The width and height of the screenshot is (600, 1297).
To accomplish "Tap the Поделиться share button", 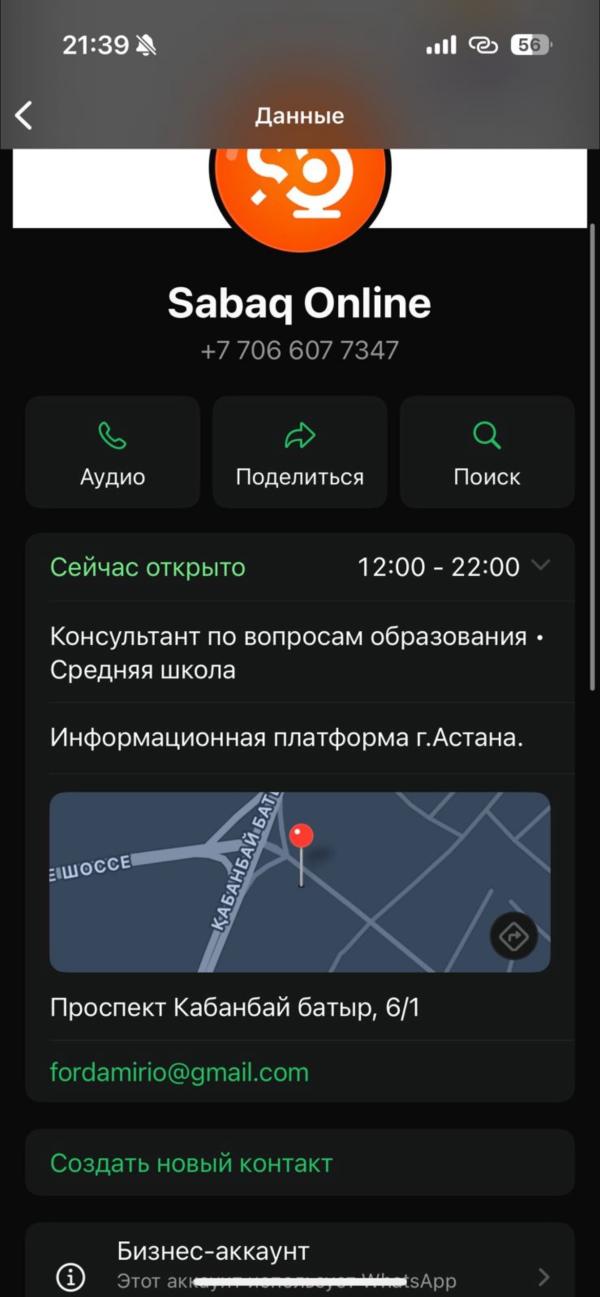I will pyautogui.click(x=300, y=452).
